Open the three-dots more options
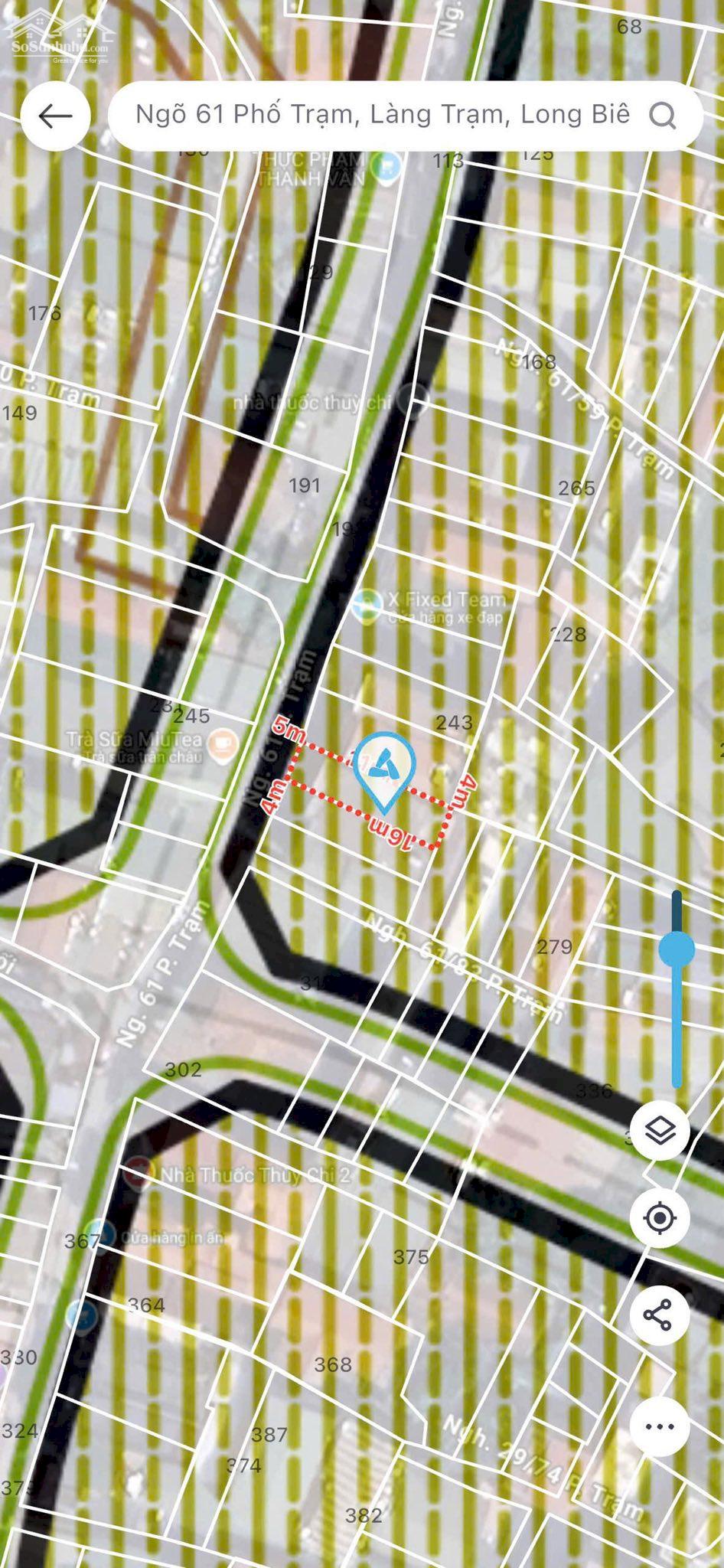Screen dimensions: 724x1568 660,1426
